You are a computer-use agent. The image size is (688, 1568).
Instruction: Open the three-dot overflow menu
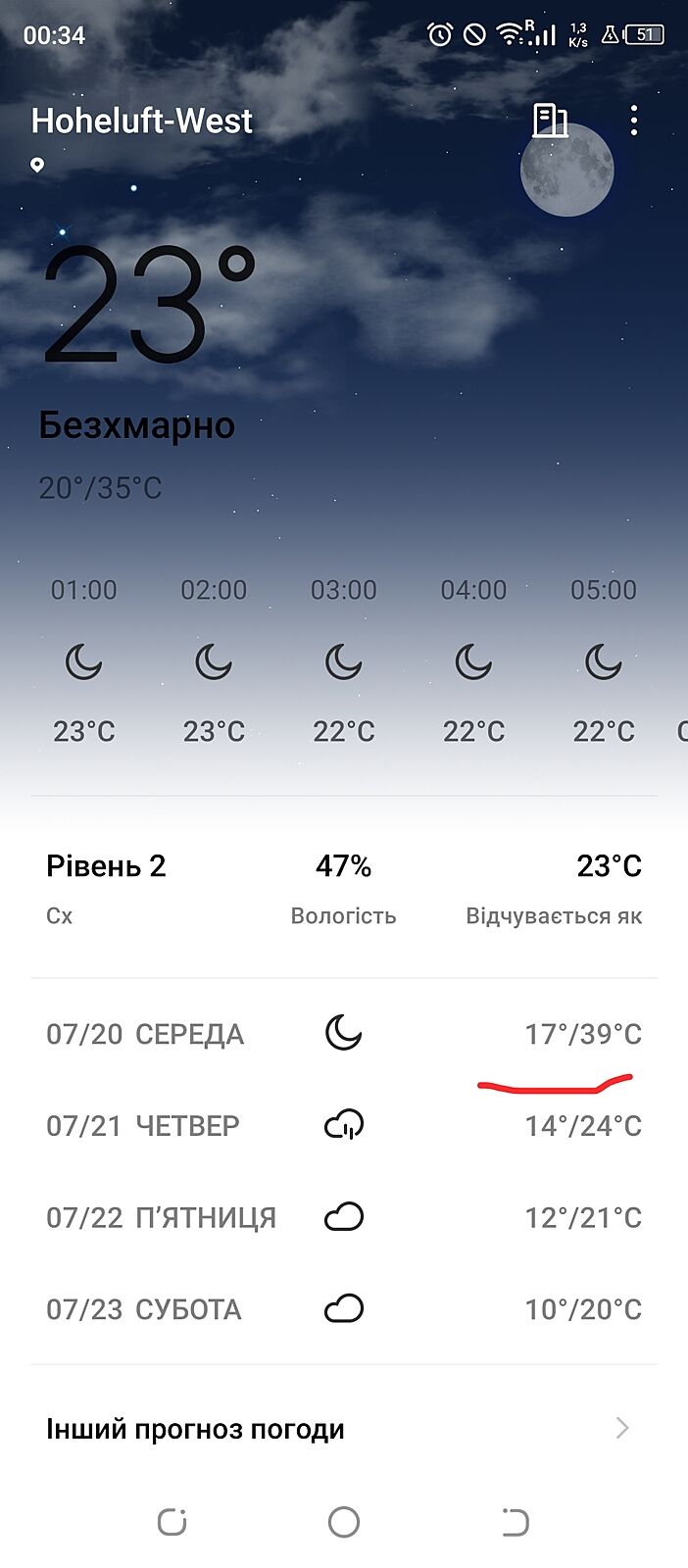point(634,121)
